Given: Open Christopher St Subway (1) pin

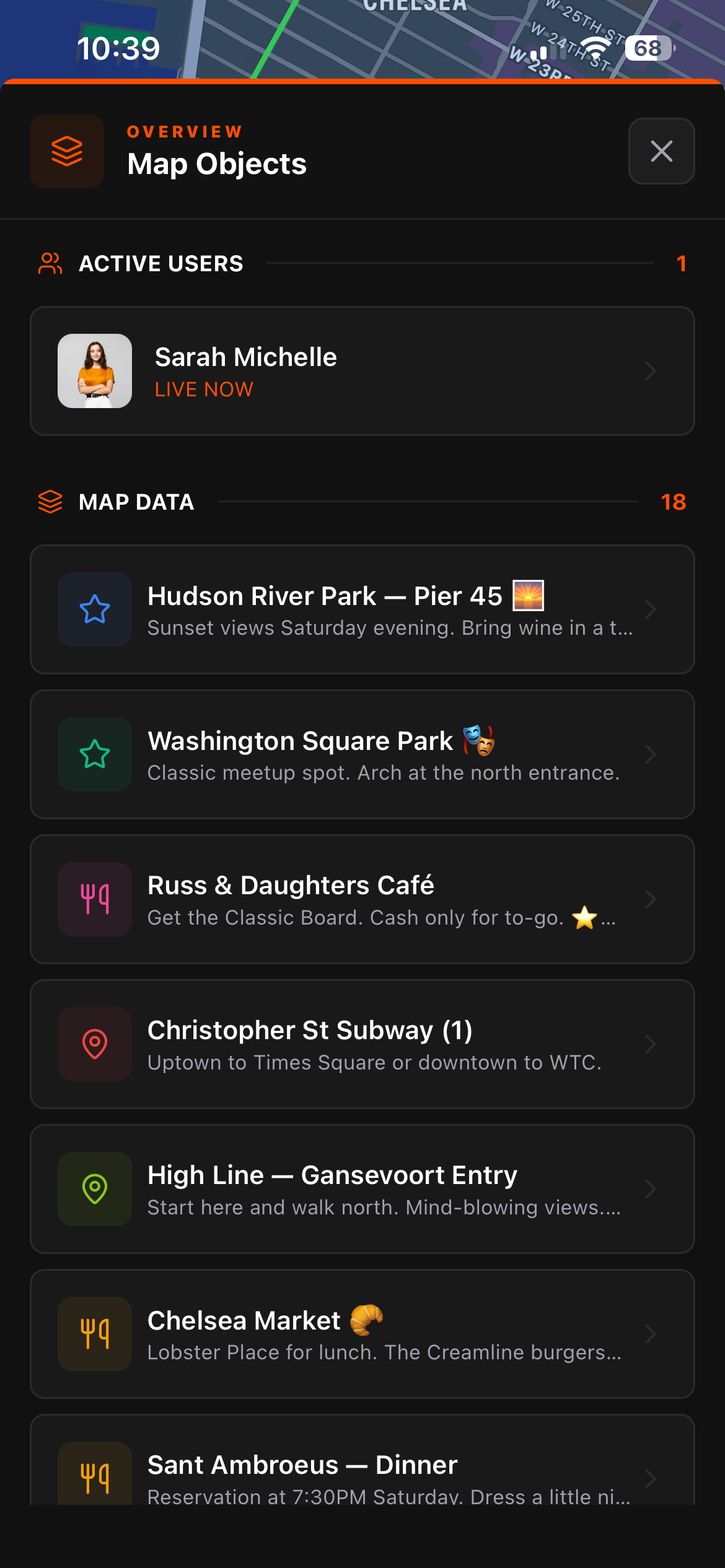Looking at the screenshot, I should (x=362, y=1044).
